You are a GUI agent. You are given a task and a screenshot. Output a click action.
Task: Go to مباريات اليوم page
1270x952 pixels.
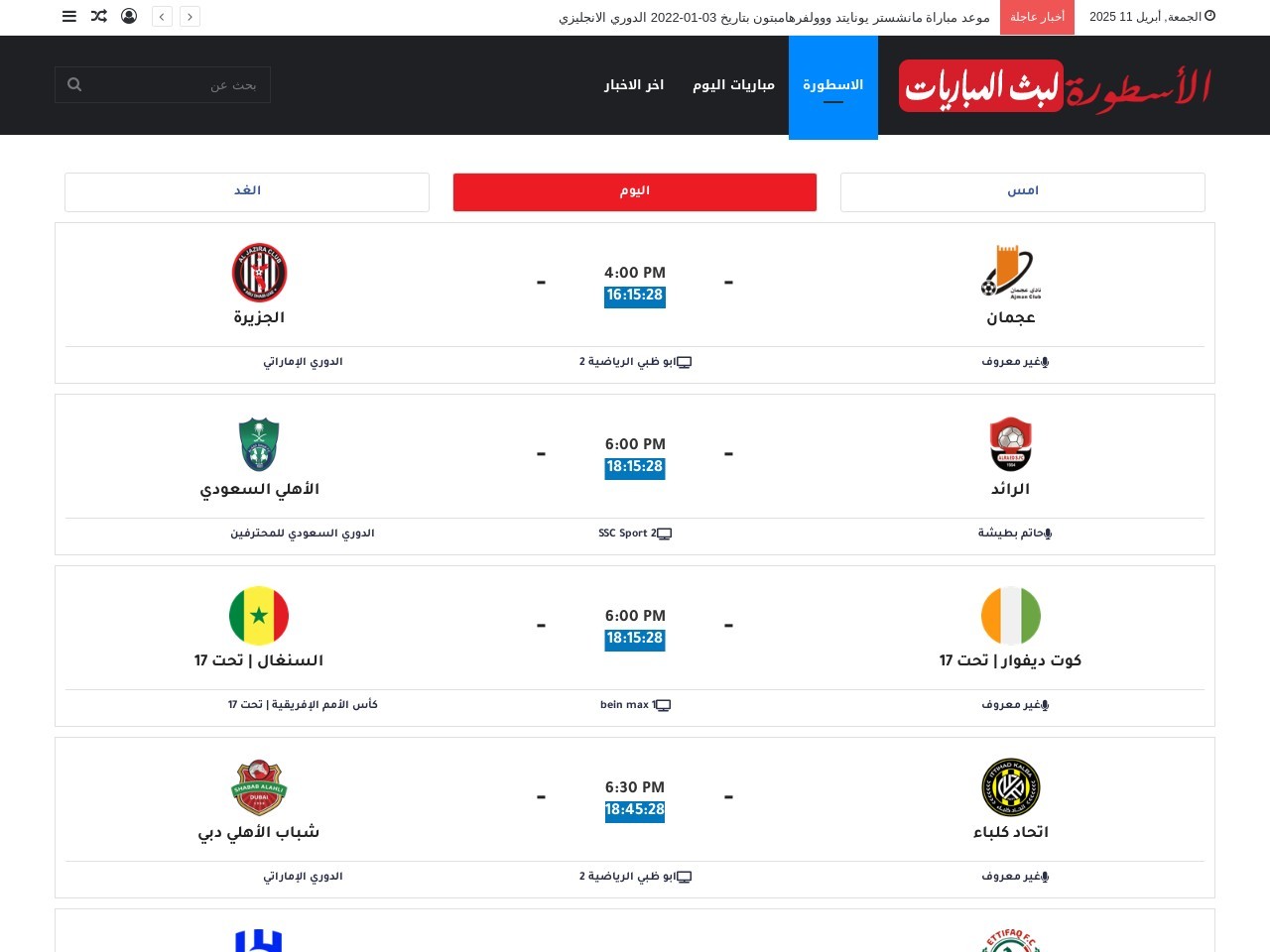[733, 85]
